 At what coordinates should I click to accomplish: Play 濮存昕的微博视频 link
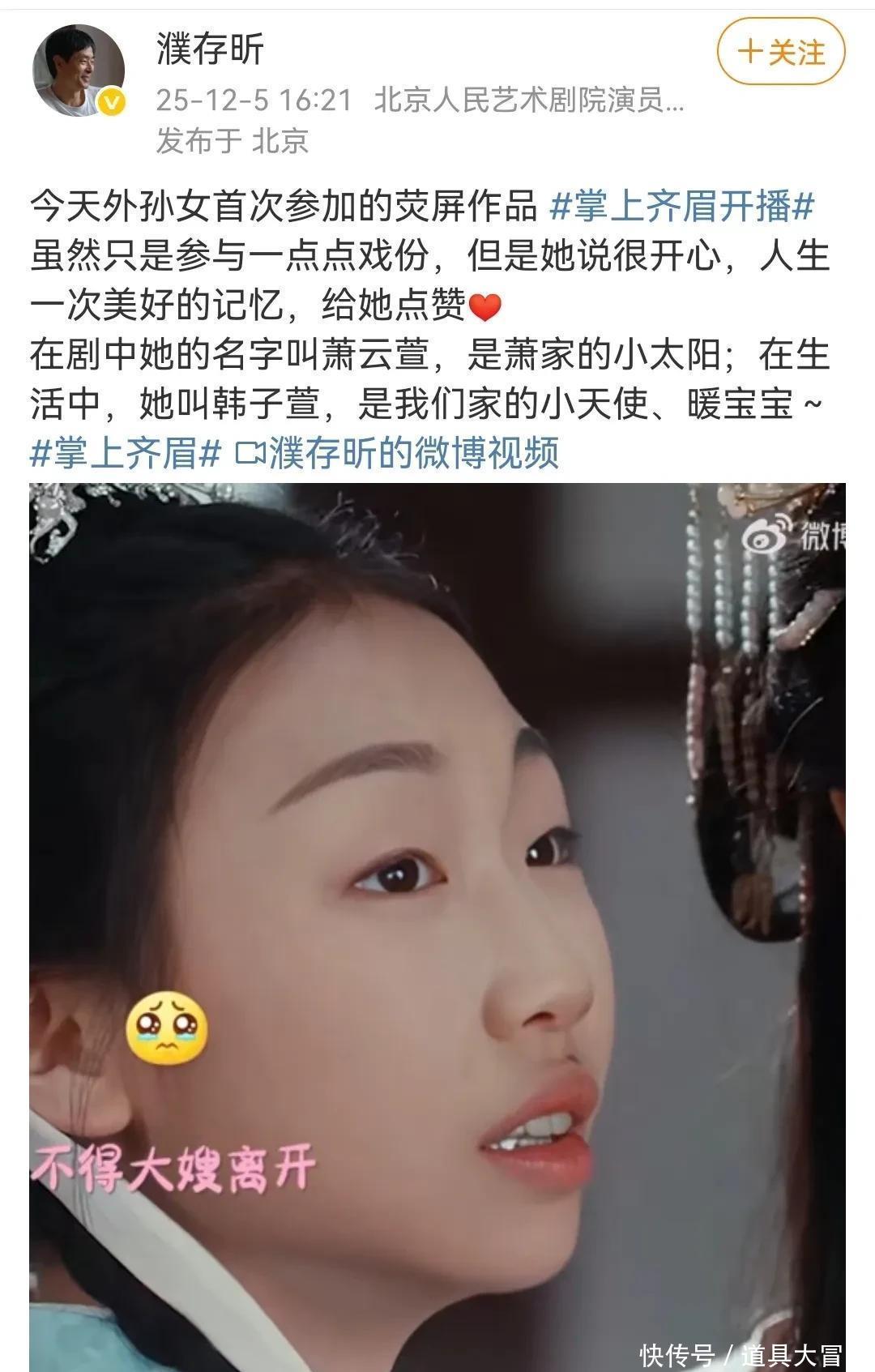(x=397, y=453)
